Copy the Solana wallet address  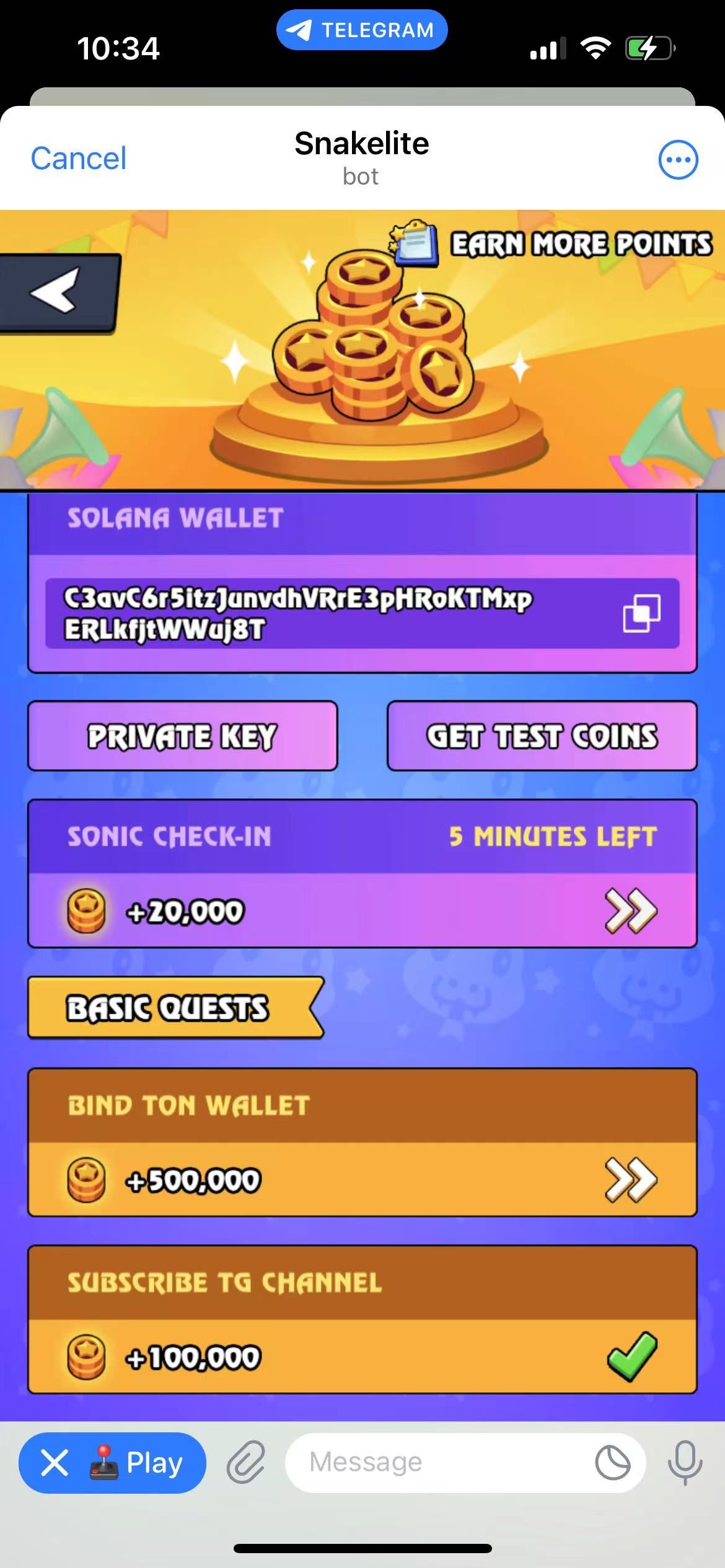[x=641, y=613]
